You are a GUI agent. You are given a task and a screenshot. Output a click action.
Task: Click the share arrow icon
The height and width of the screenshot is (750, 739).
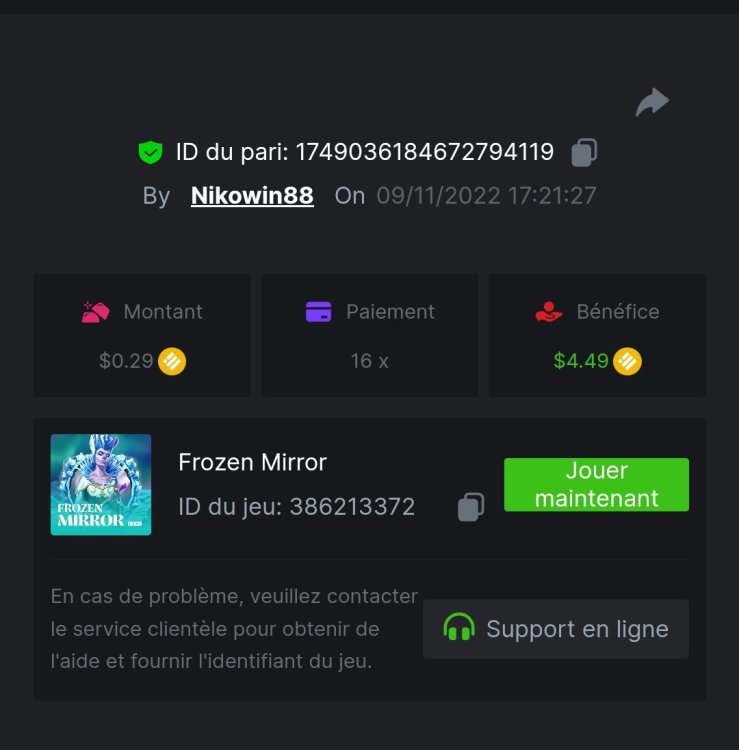(651, 101)
